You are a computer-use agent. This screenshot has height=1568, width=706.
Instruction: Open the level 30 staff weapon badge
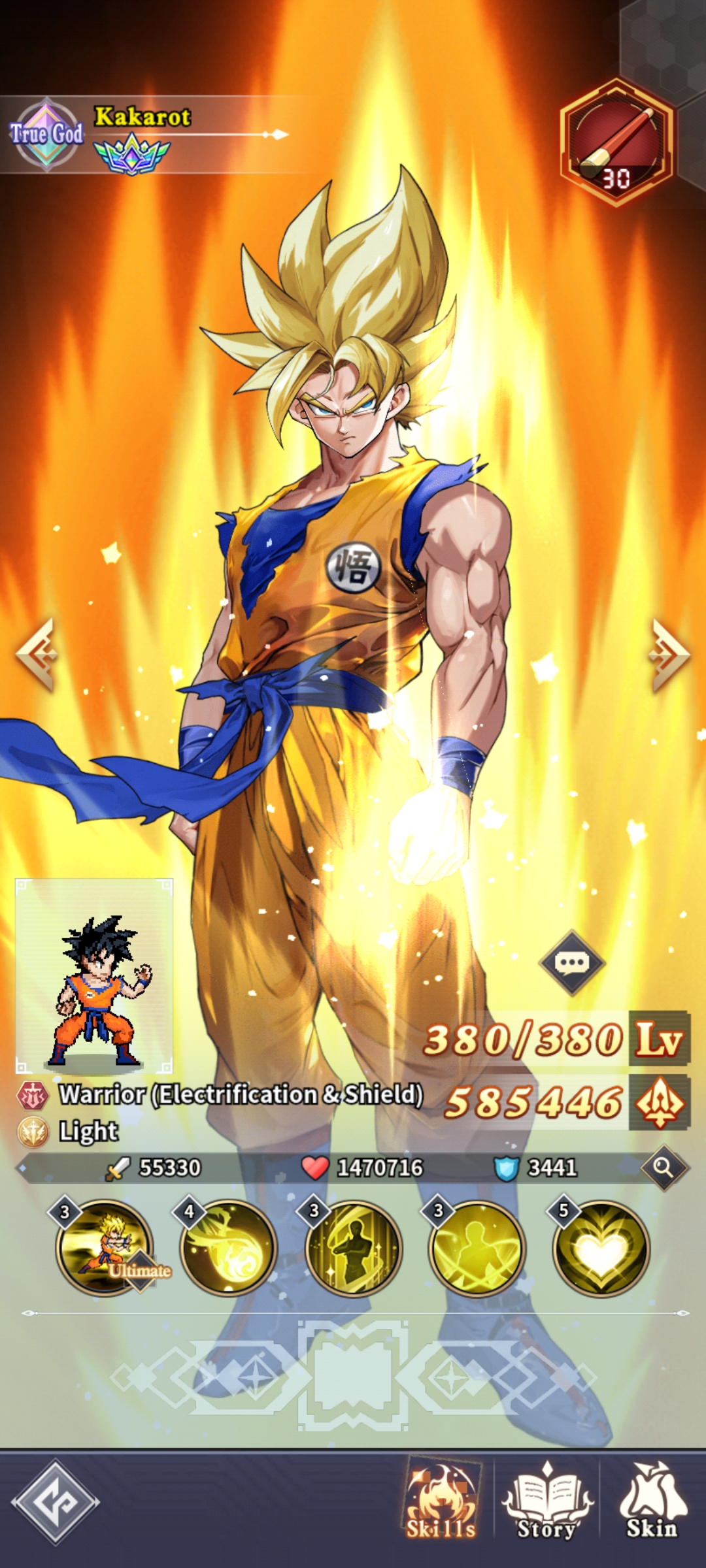pyautogui.click(x=616, y=142)
